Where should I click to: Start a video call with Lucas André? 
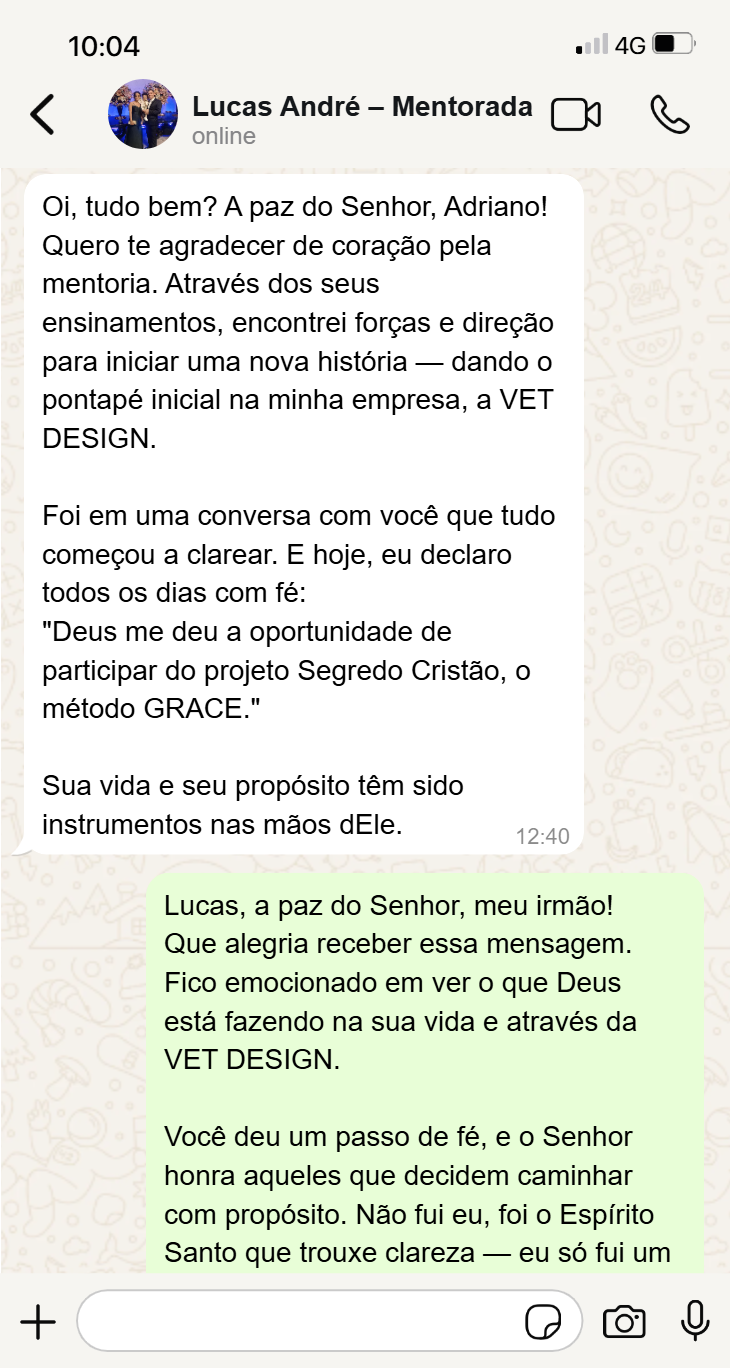point(576,114)
